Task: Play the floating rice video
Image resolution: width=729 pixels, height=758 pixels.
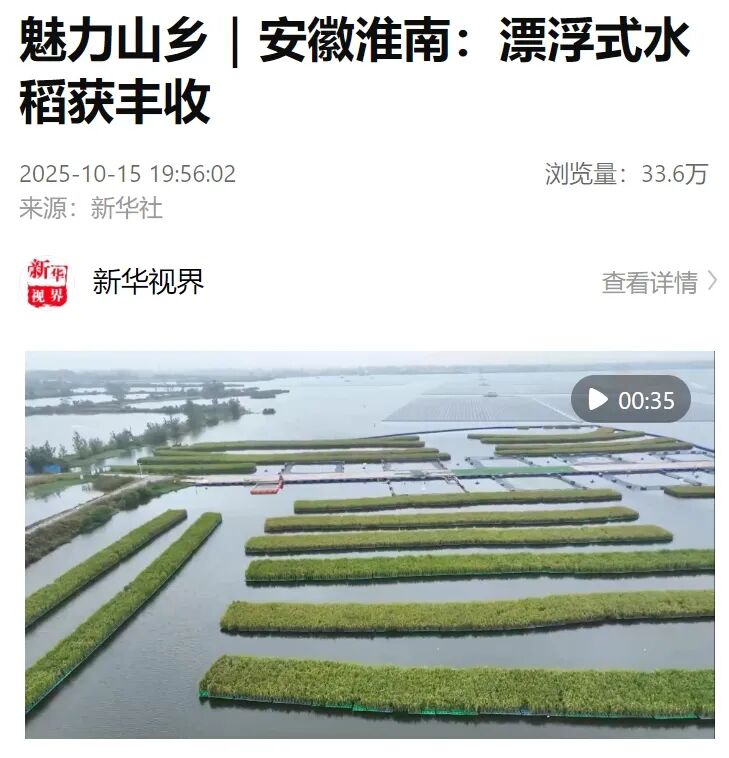Action: 599,400
